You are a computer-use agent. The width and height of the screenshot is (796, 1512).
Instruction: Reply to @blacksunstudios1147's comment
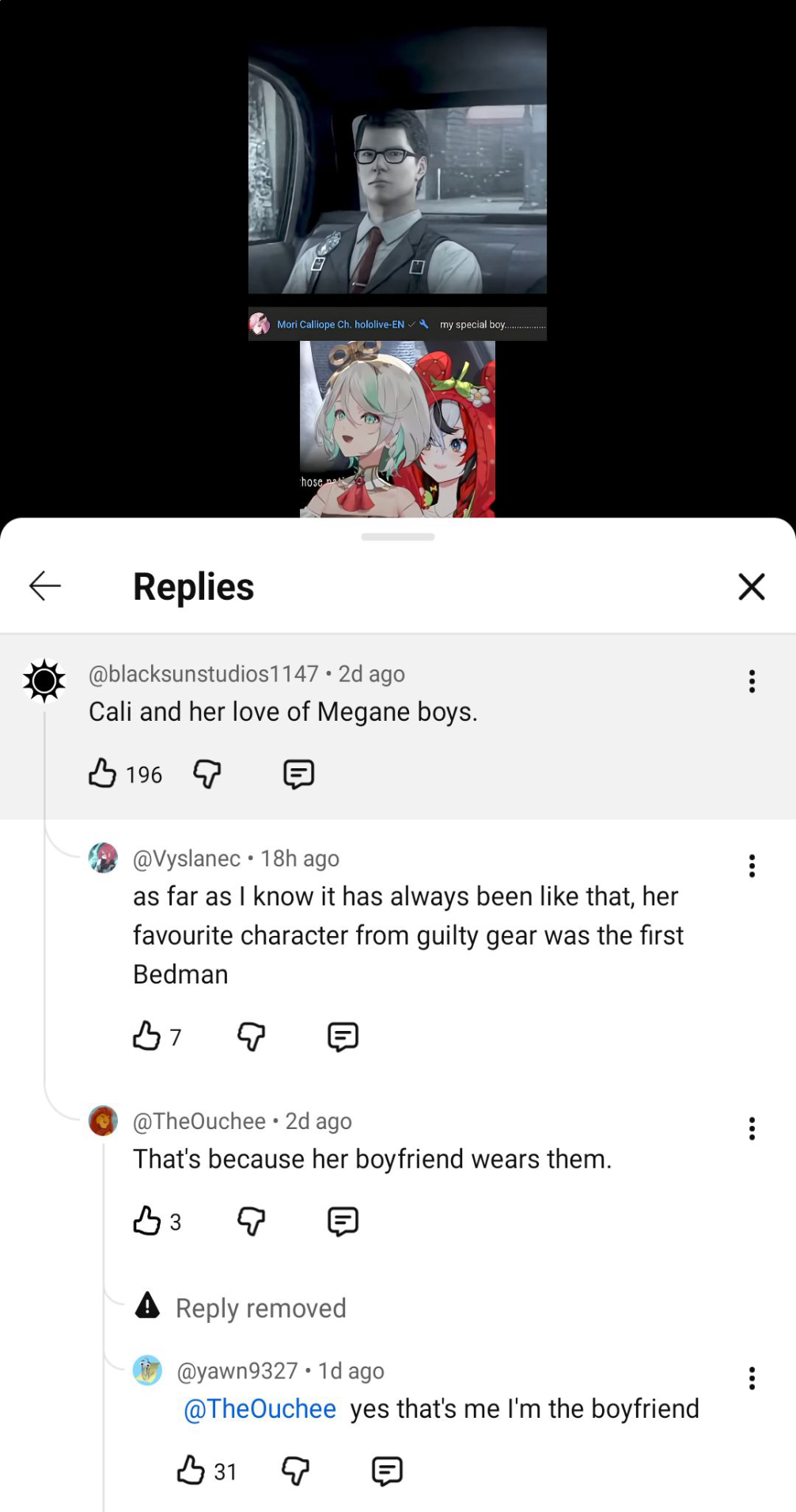click(x=298, y=774)
